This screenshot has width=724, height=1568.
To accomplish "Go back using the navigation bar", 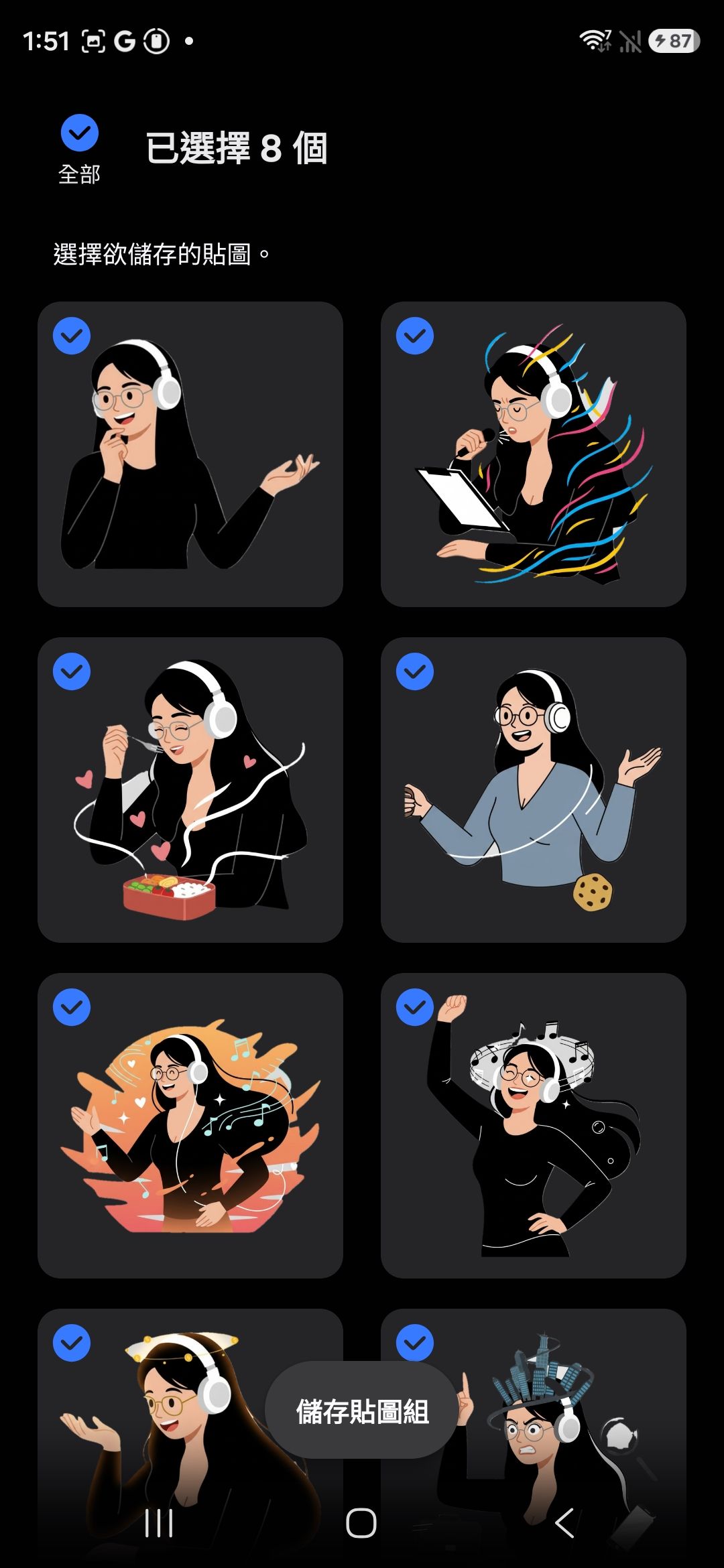I will pos(564,1523).
